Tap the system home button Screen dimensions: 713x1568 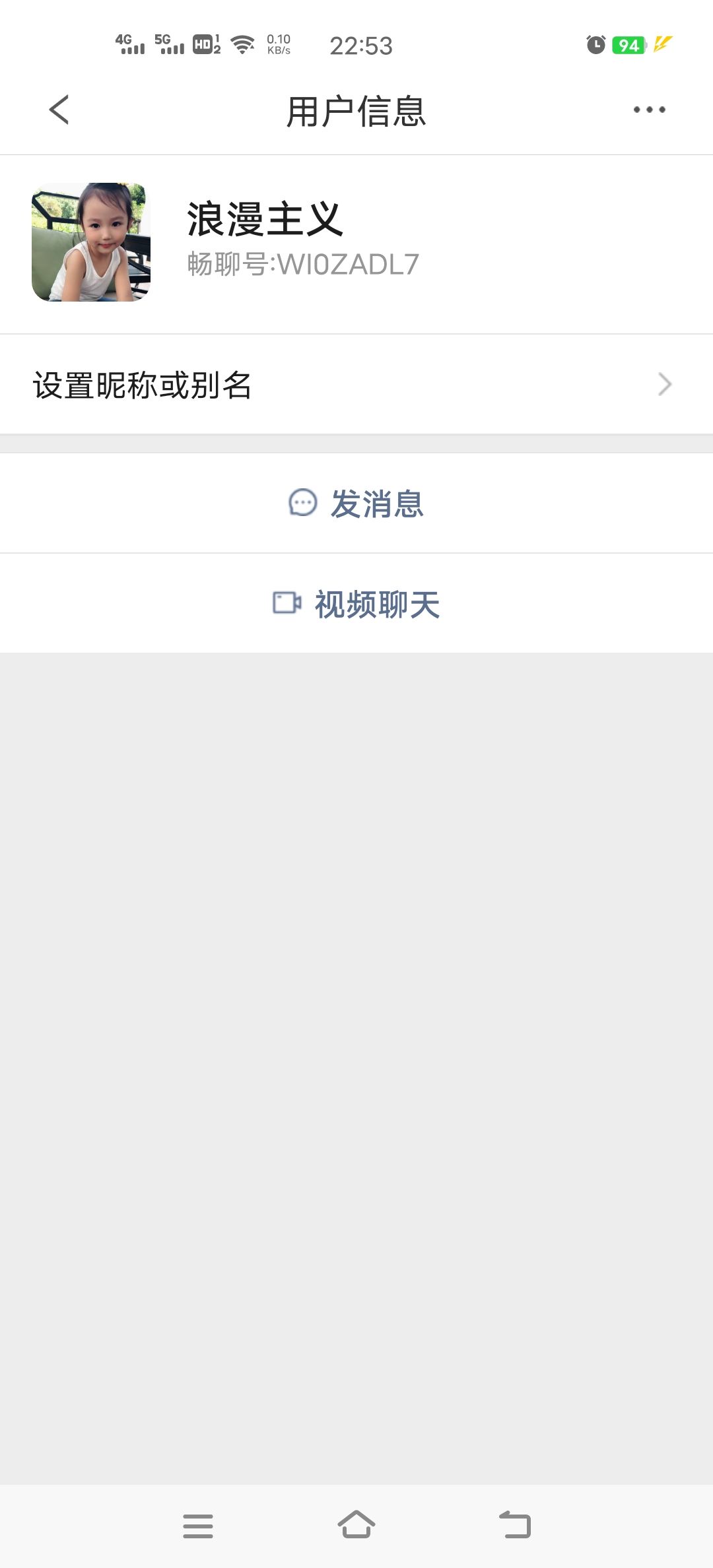(356, 1525)
